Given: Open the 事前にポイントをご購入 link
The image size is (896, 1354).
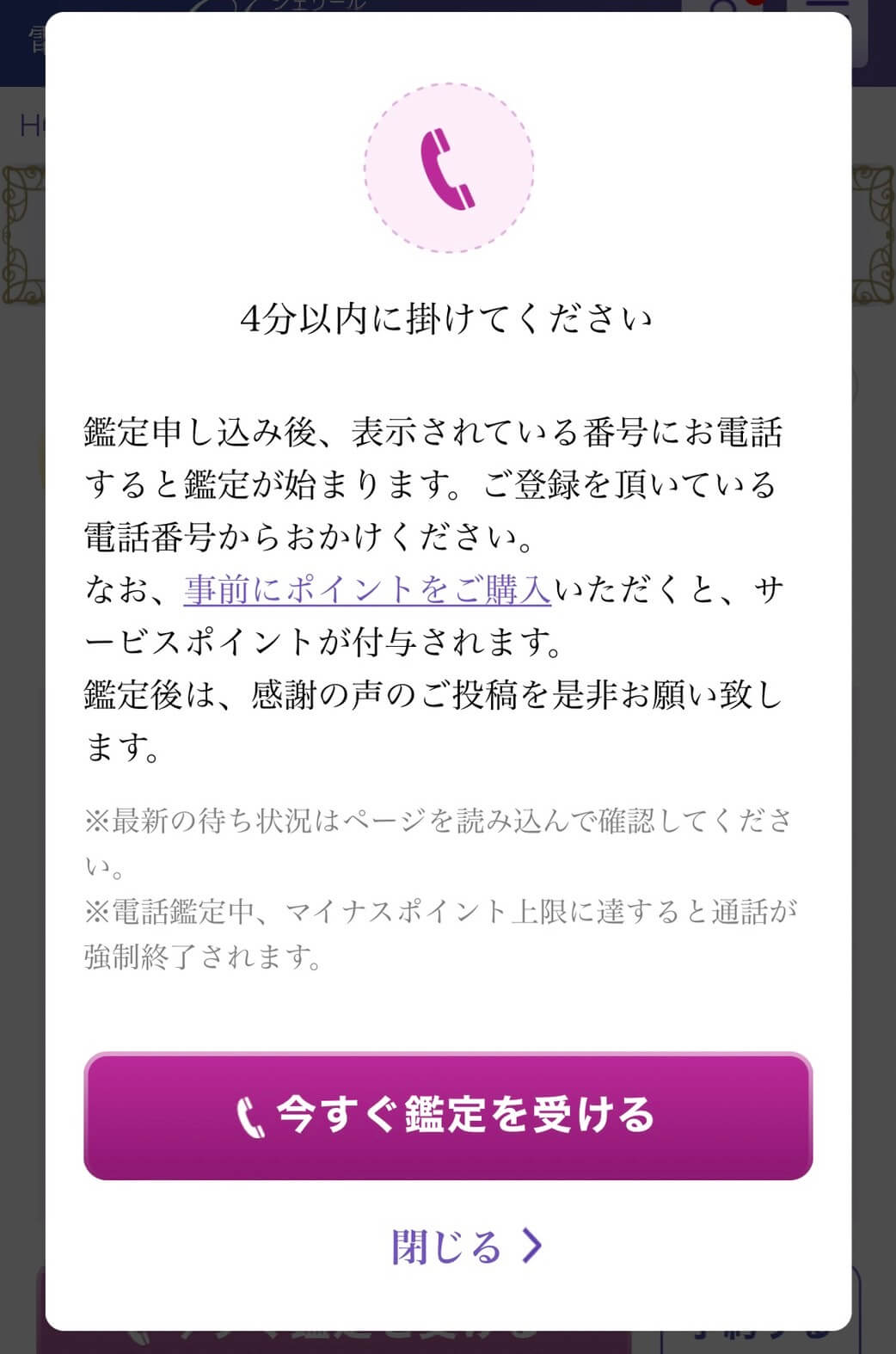Looking at the screenshot, I should 367,590.
